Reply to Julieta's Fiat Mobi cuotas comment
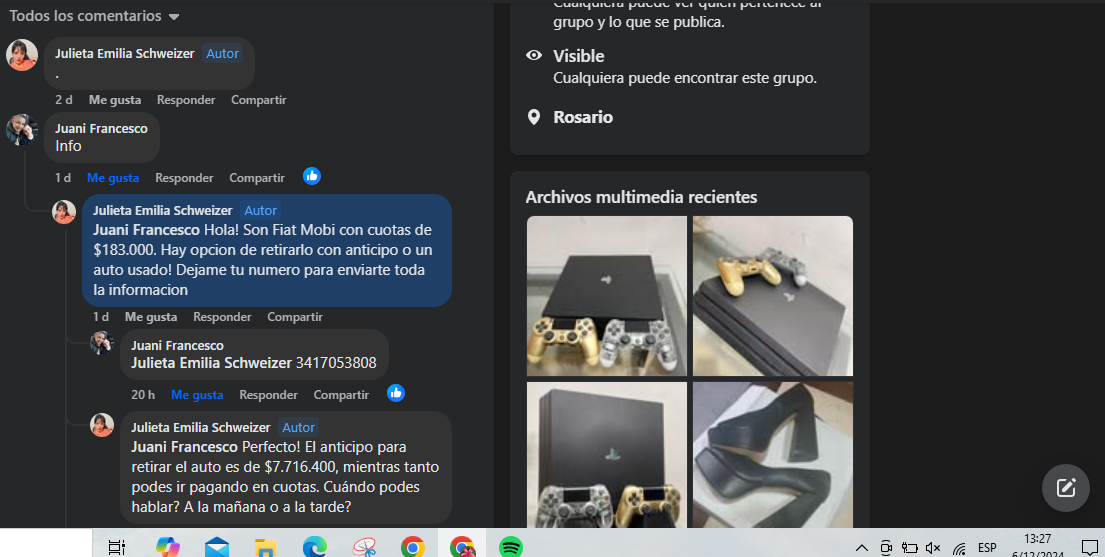The image size is (1105, 557). (222, 317)
